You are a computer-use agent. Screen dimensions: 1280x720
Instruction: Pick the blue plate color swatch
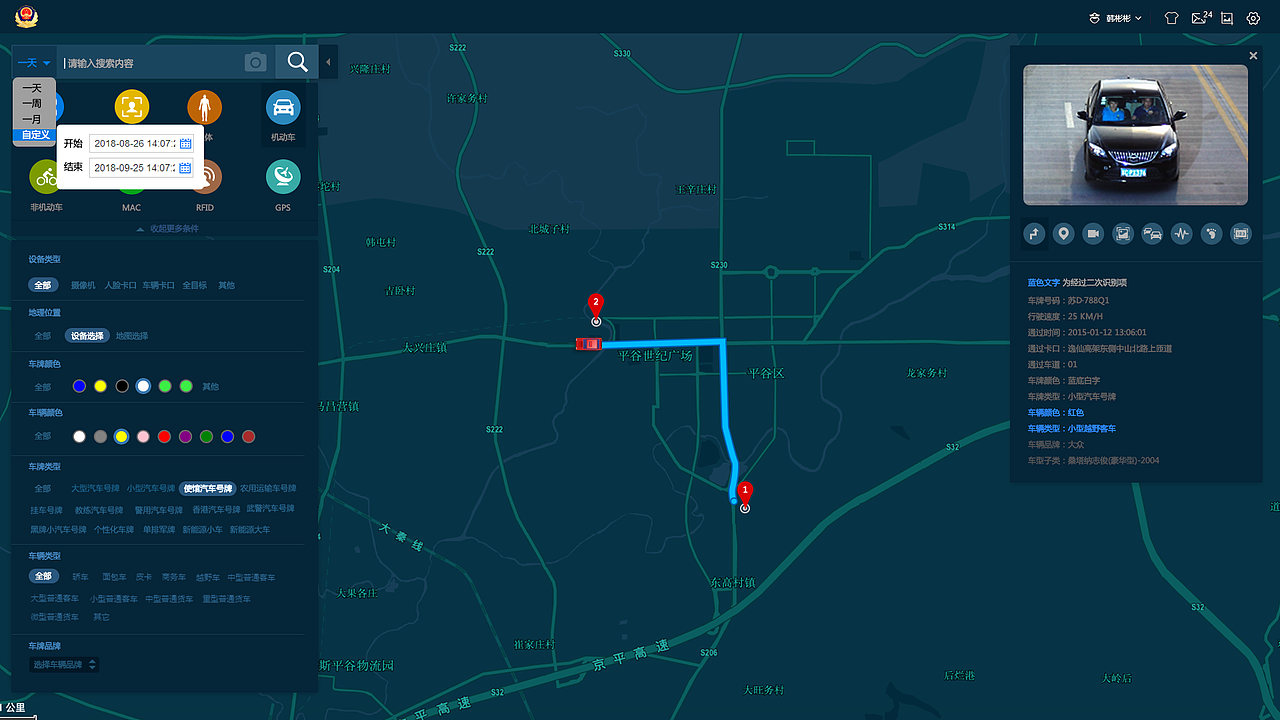pyautogui.click(x=80, y=386)
